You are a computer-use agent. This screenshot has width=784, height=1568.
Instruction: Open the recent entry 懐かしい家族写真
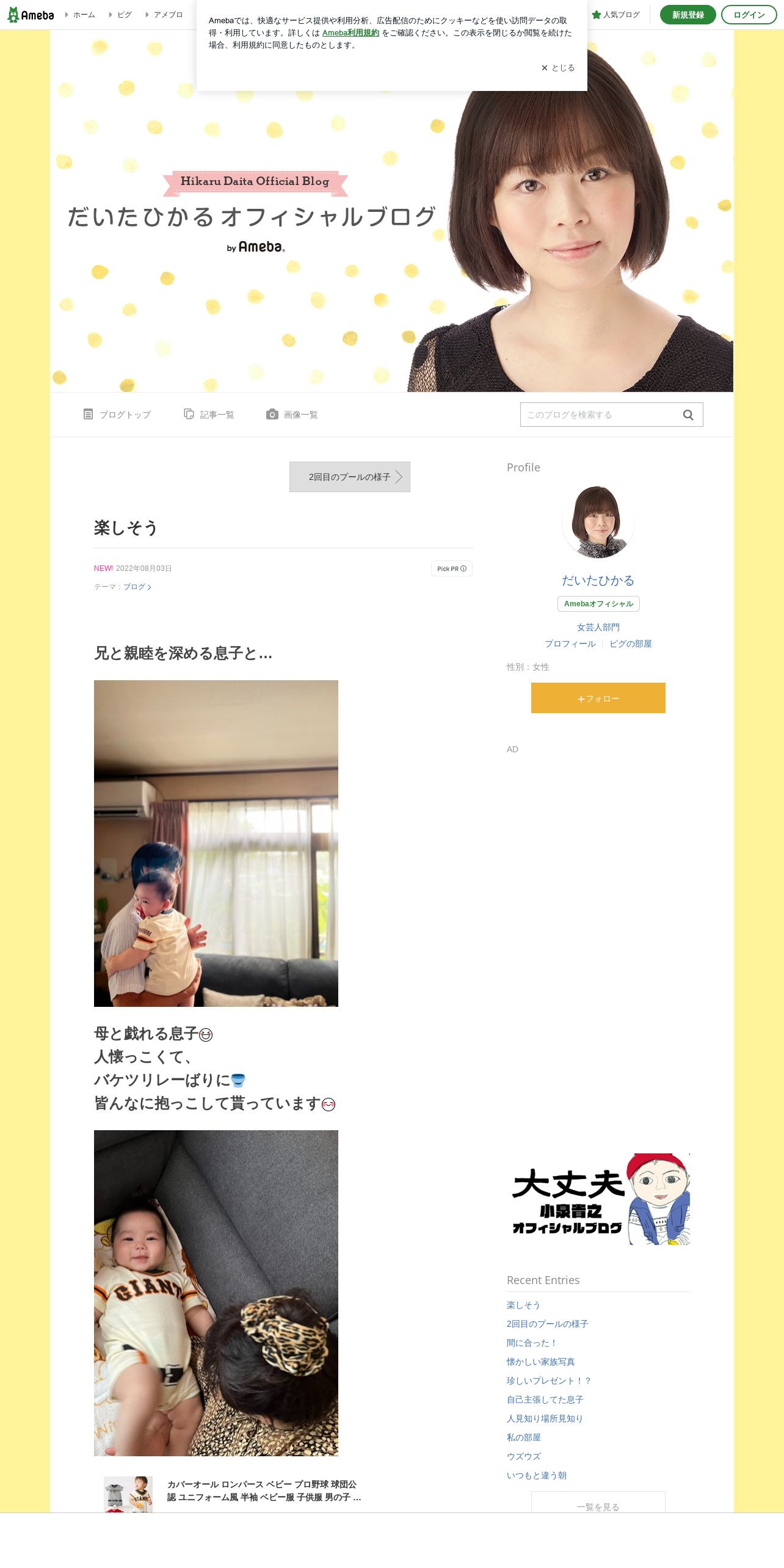(540, 1362)
